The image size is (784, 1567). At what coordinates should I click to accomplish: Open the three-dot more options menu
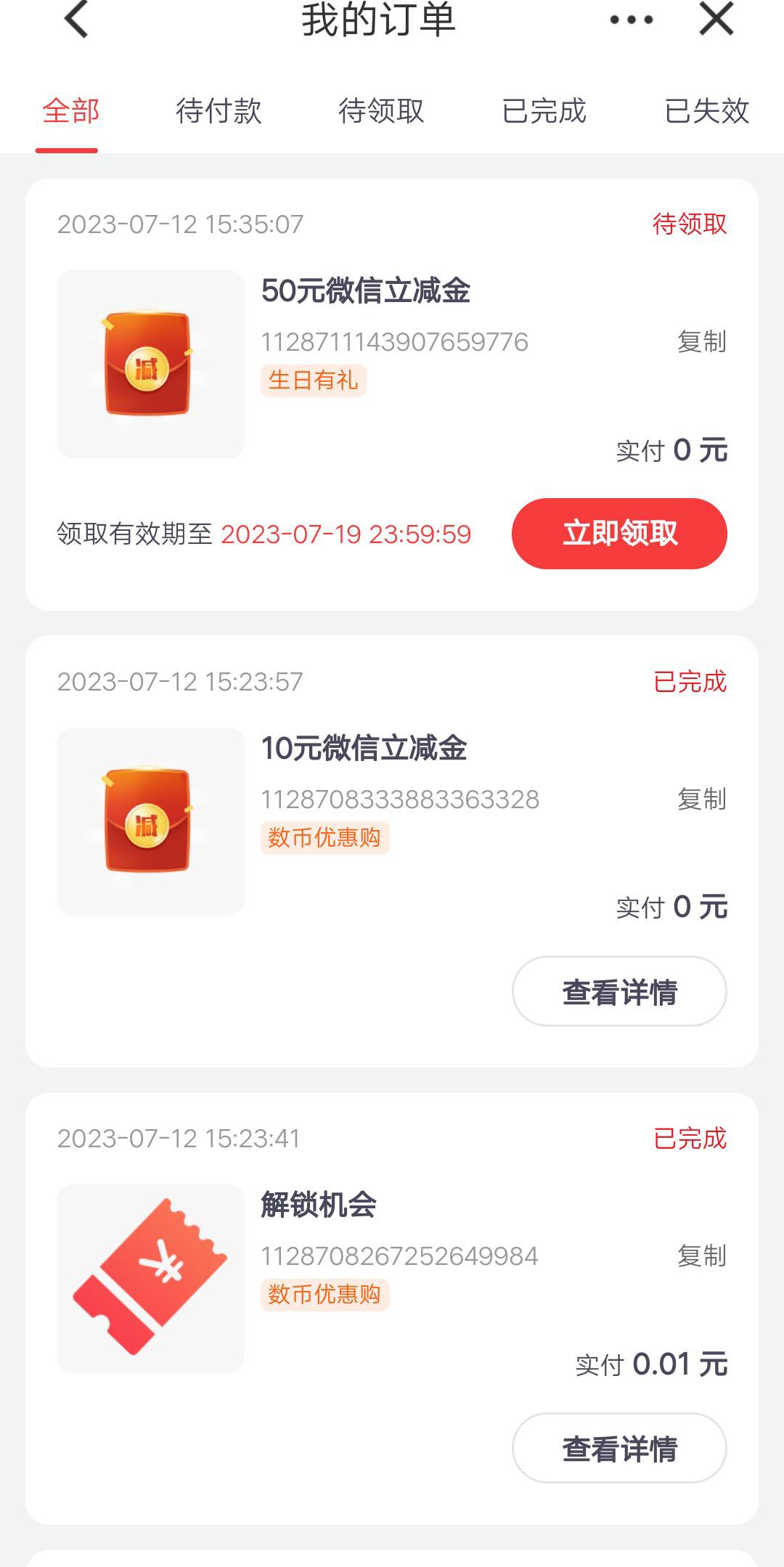(631, 20)
